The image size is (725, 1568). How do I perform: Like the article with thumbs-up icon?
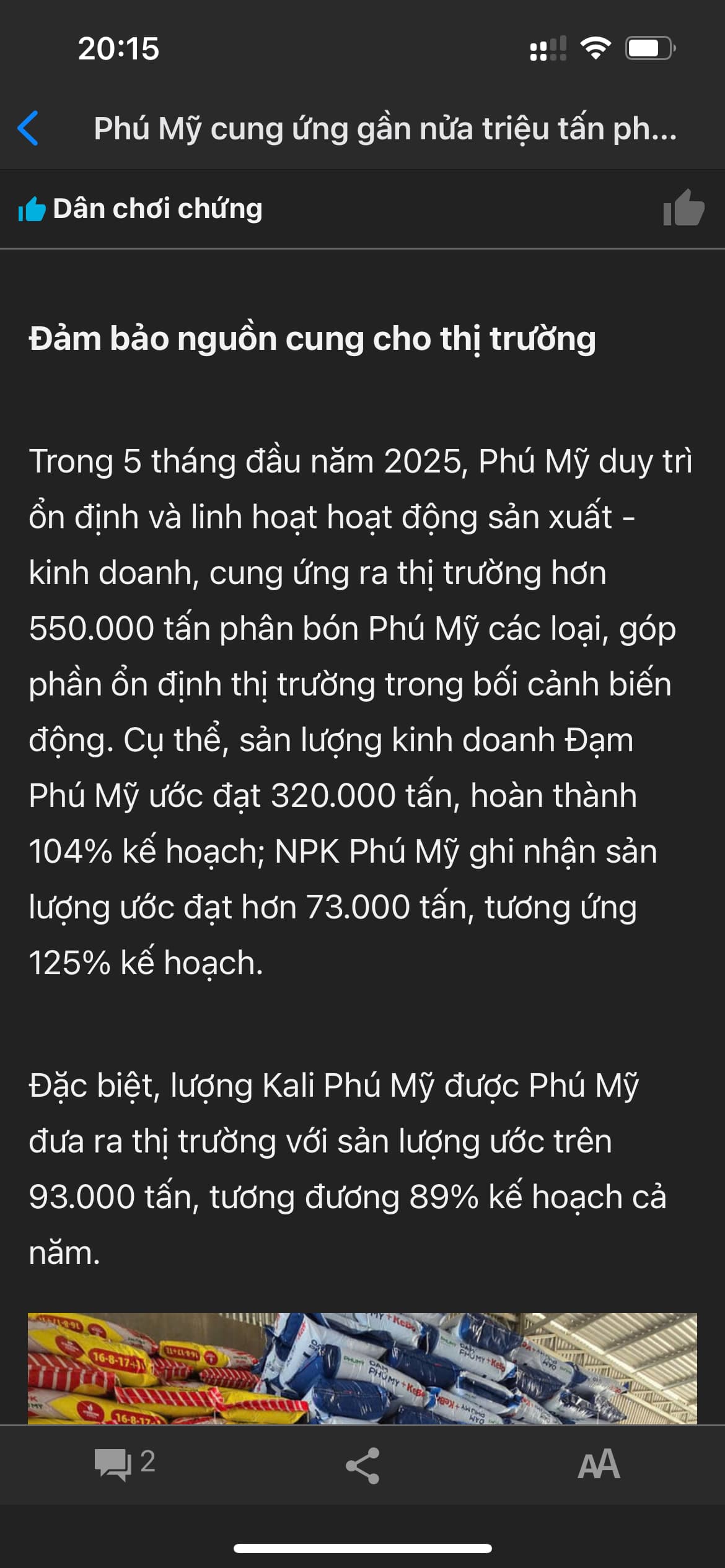[x=683, y=209]
